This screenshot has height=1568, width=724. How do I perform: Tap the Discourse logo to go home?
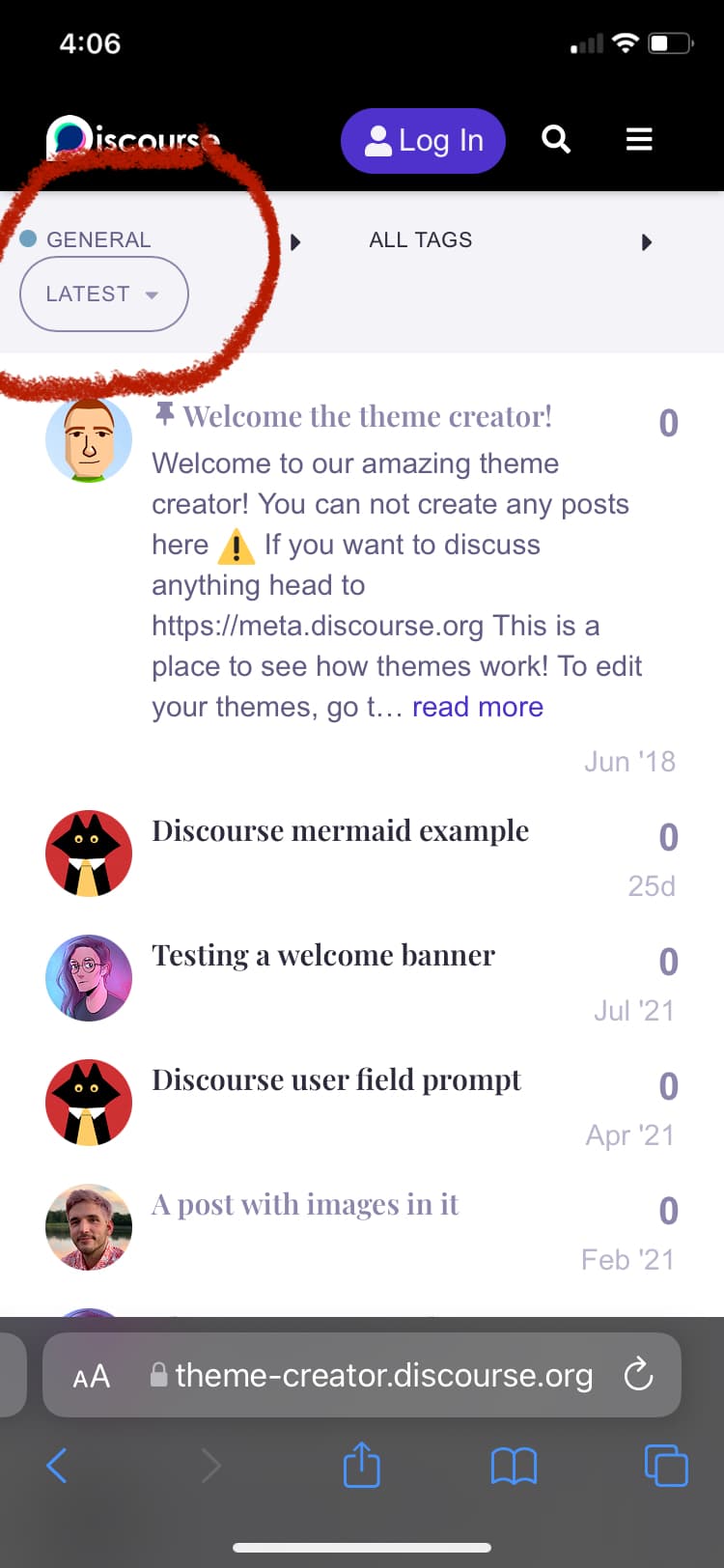133,140
